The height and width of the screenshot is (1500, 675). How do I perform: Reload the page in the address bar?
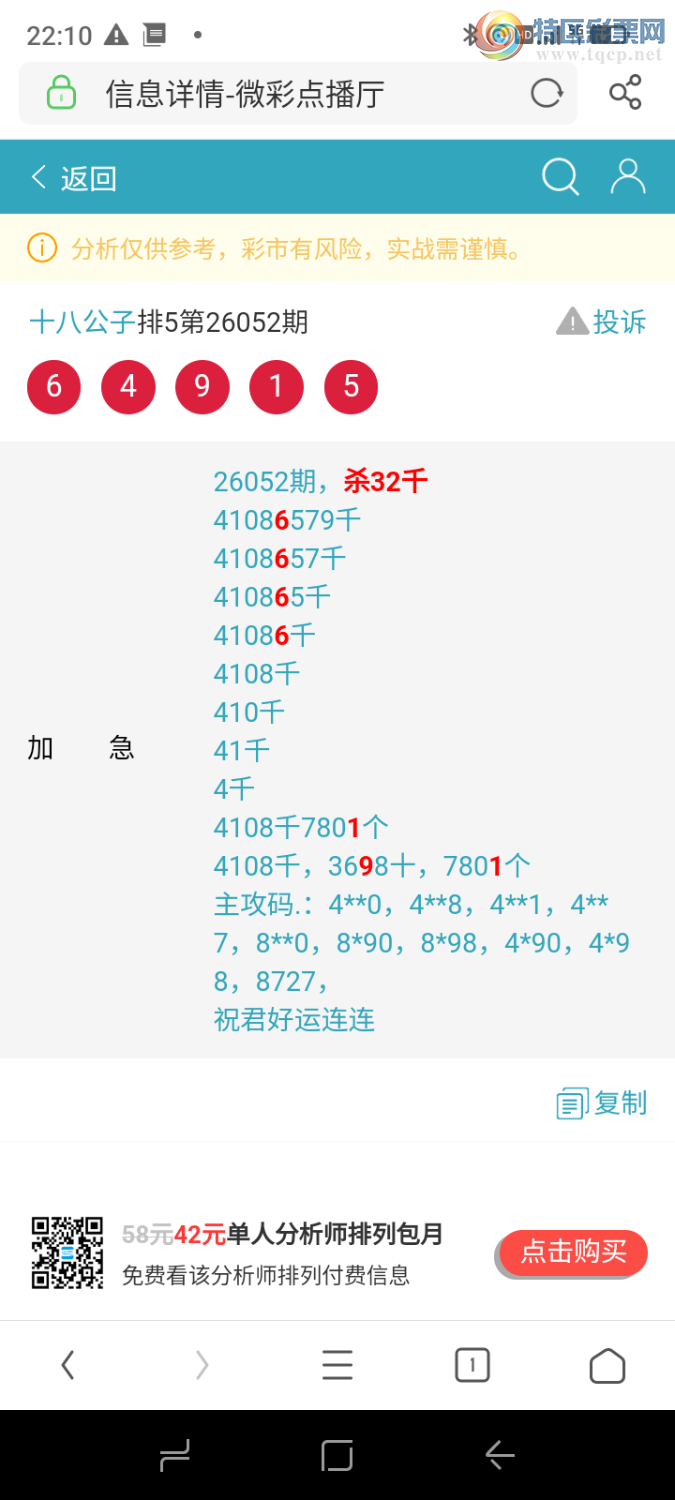coord(546,94)
